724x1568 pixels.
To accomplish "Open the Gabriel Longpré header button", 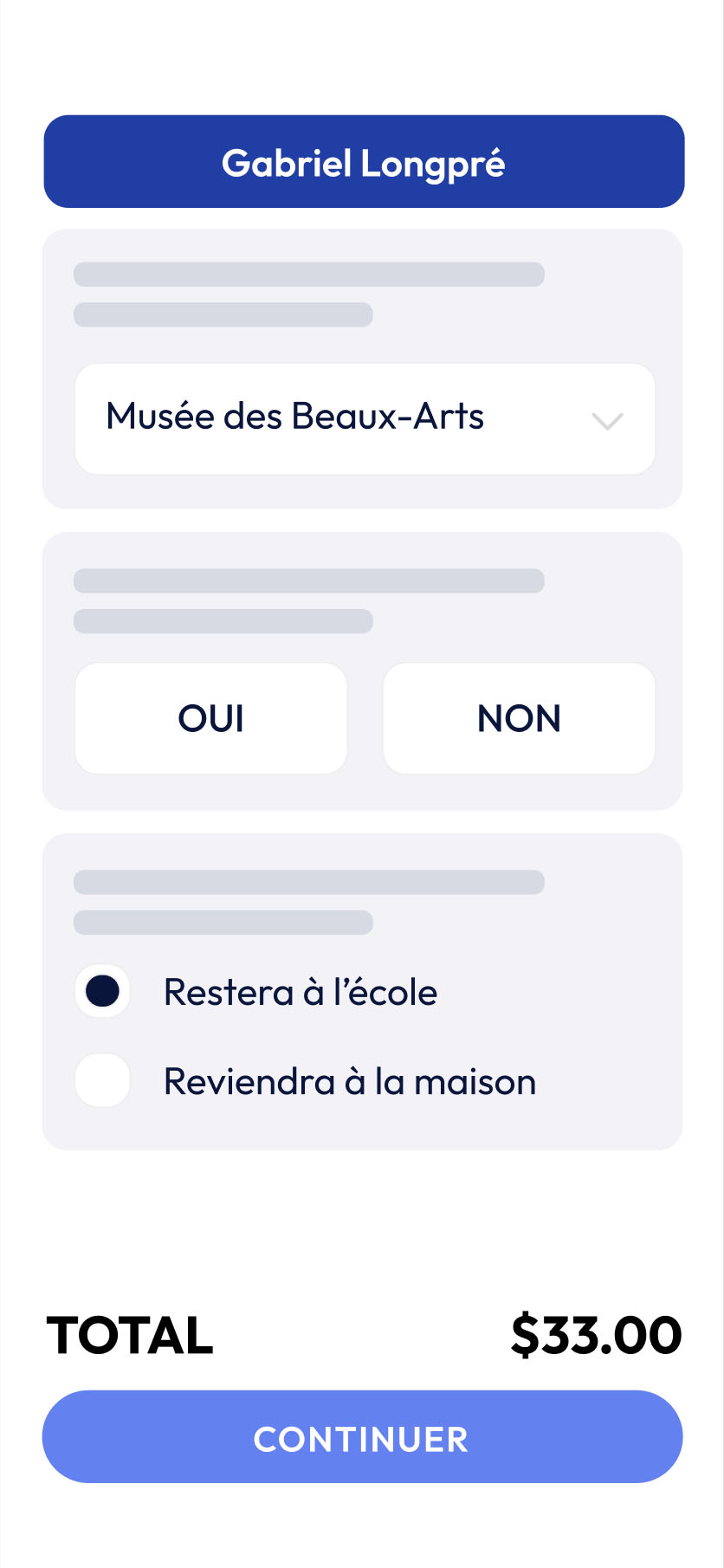I will (x=364, y=162).
